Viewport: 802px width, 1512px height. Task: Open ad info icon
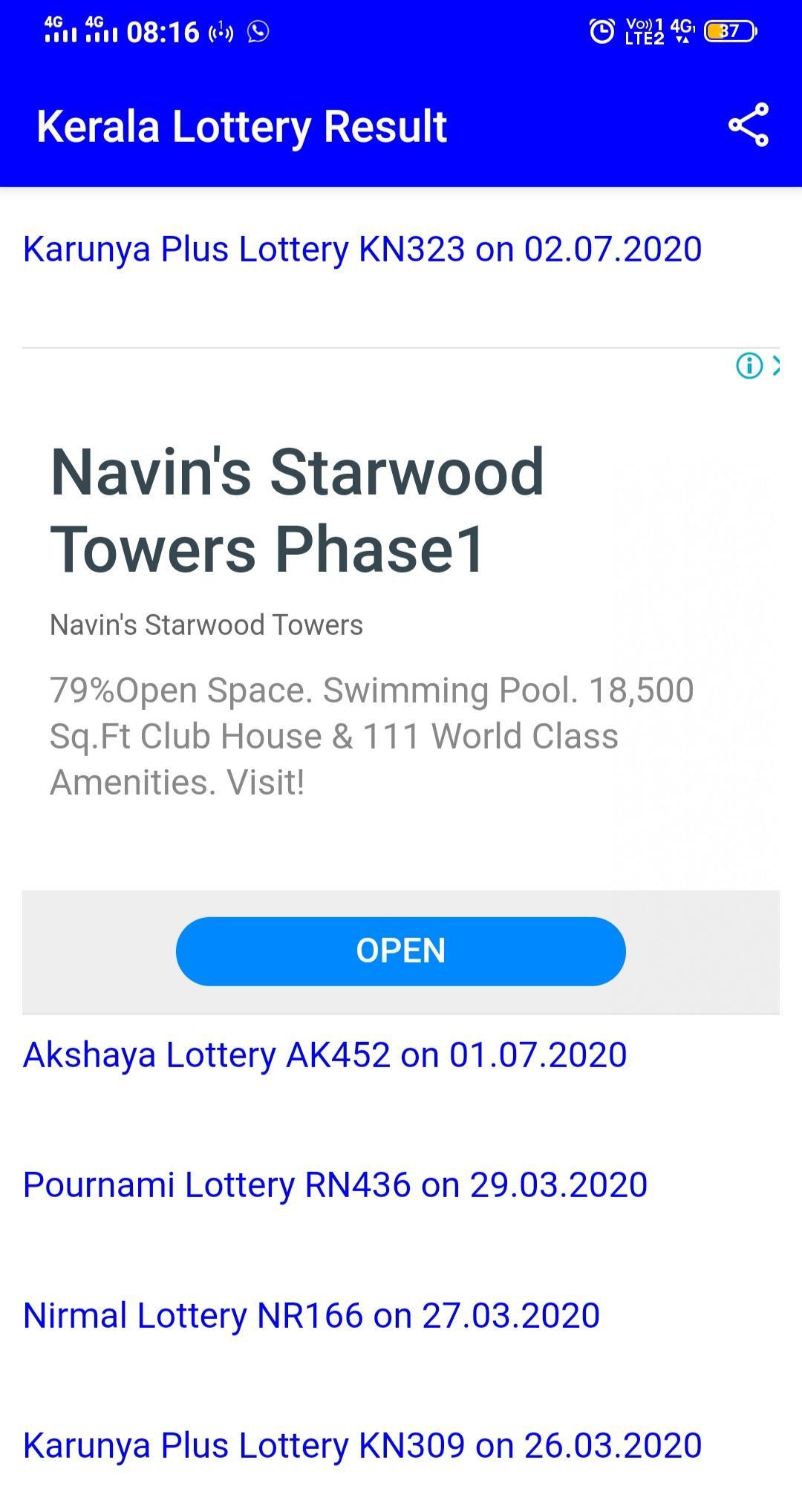[749, 365]
